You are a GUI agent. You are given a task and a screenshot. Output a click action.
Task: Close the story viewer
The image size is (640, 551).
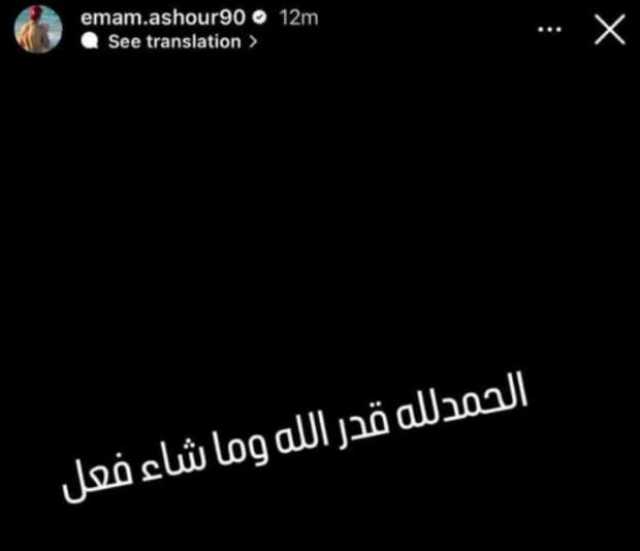click(608, 30)
